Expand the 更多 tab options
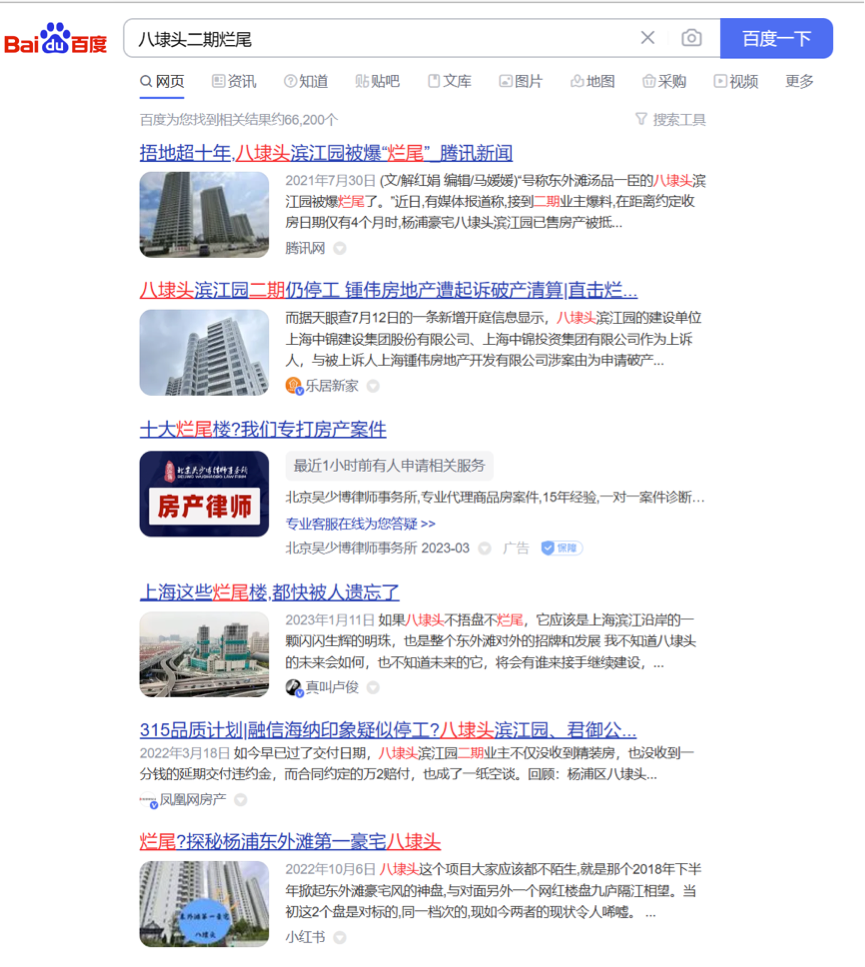Viewport: 865px width, 967px height. (x=799, y=81)
